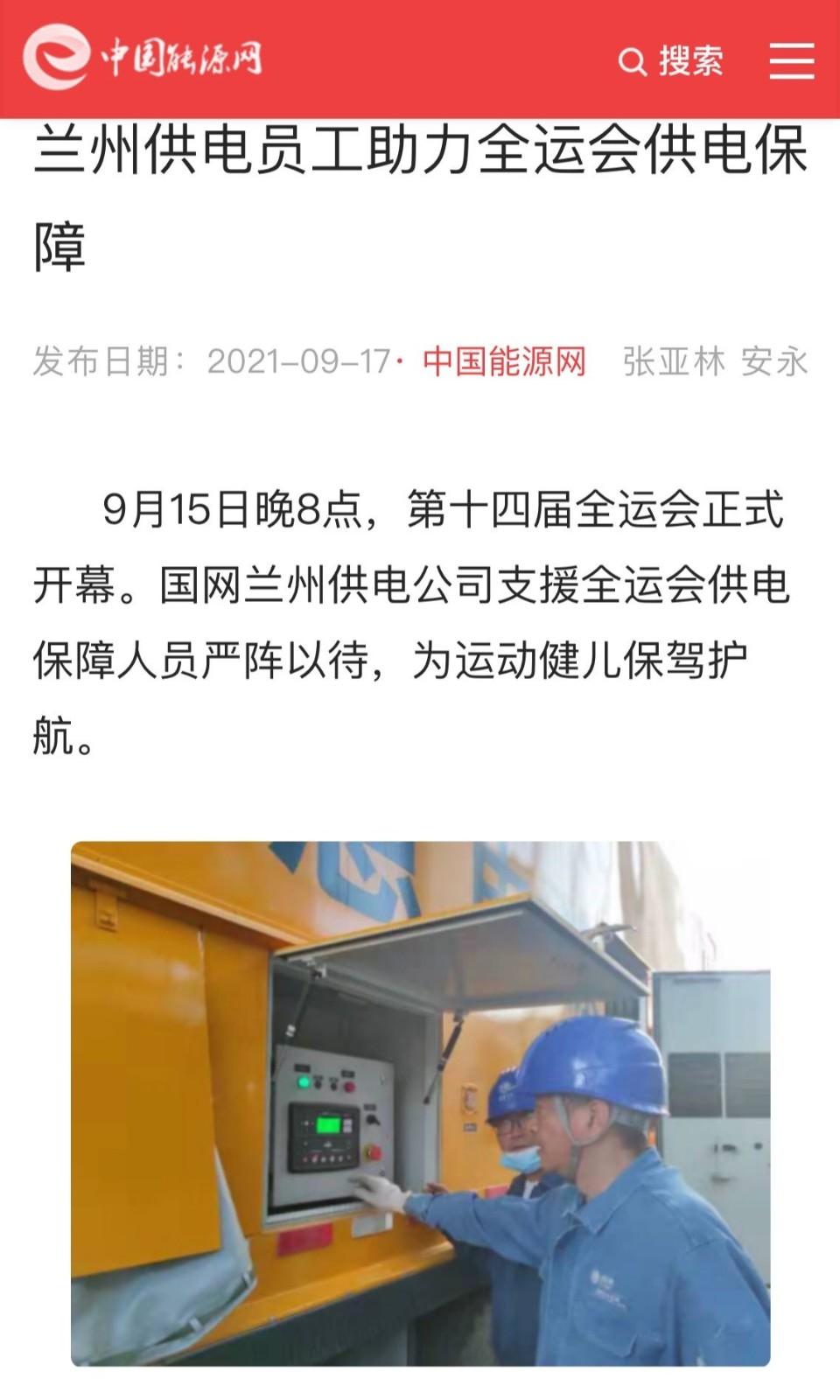The image size is (840, 1400).
Task: Tap the 中国能源网 site logo
Action: coord(143,58)
